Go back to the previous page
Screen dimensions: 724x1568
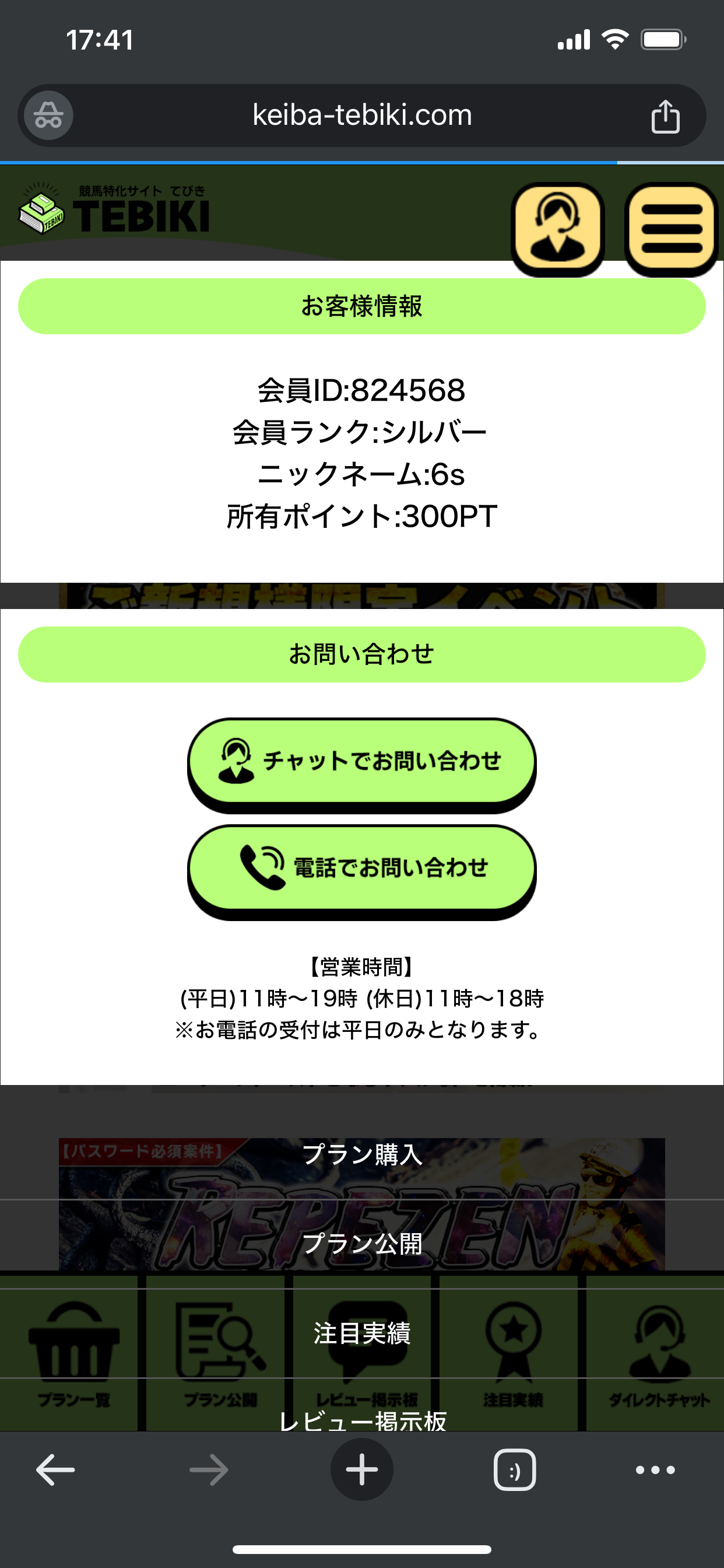click(x=55, y=1470)
